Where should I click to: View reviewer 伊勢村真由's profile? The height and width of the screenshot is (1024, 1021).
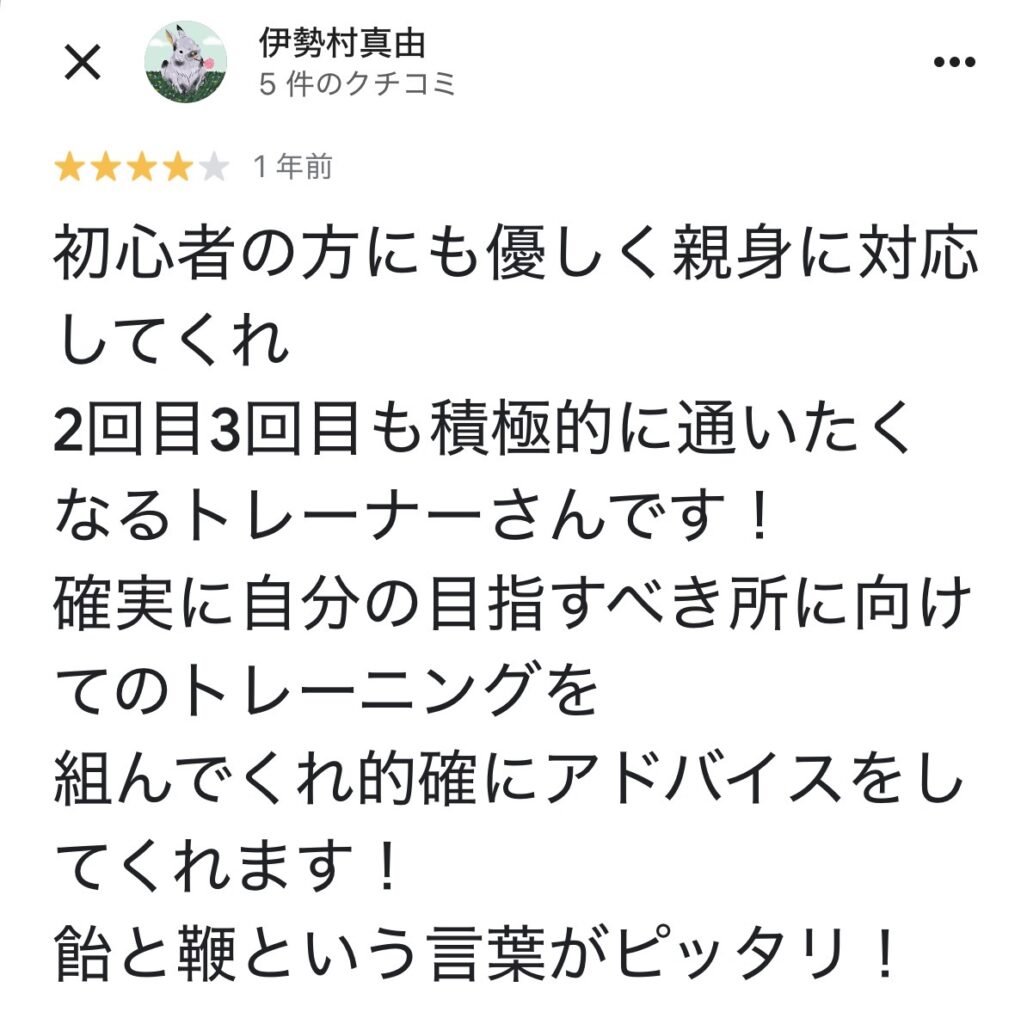pos(342,42)
